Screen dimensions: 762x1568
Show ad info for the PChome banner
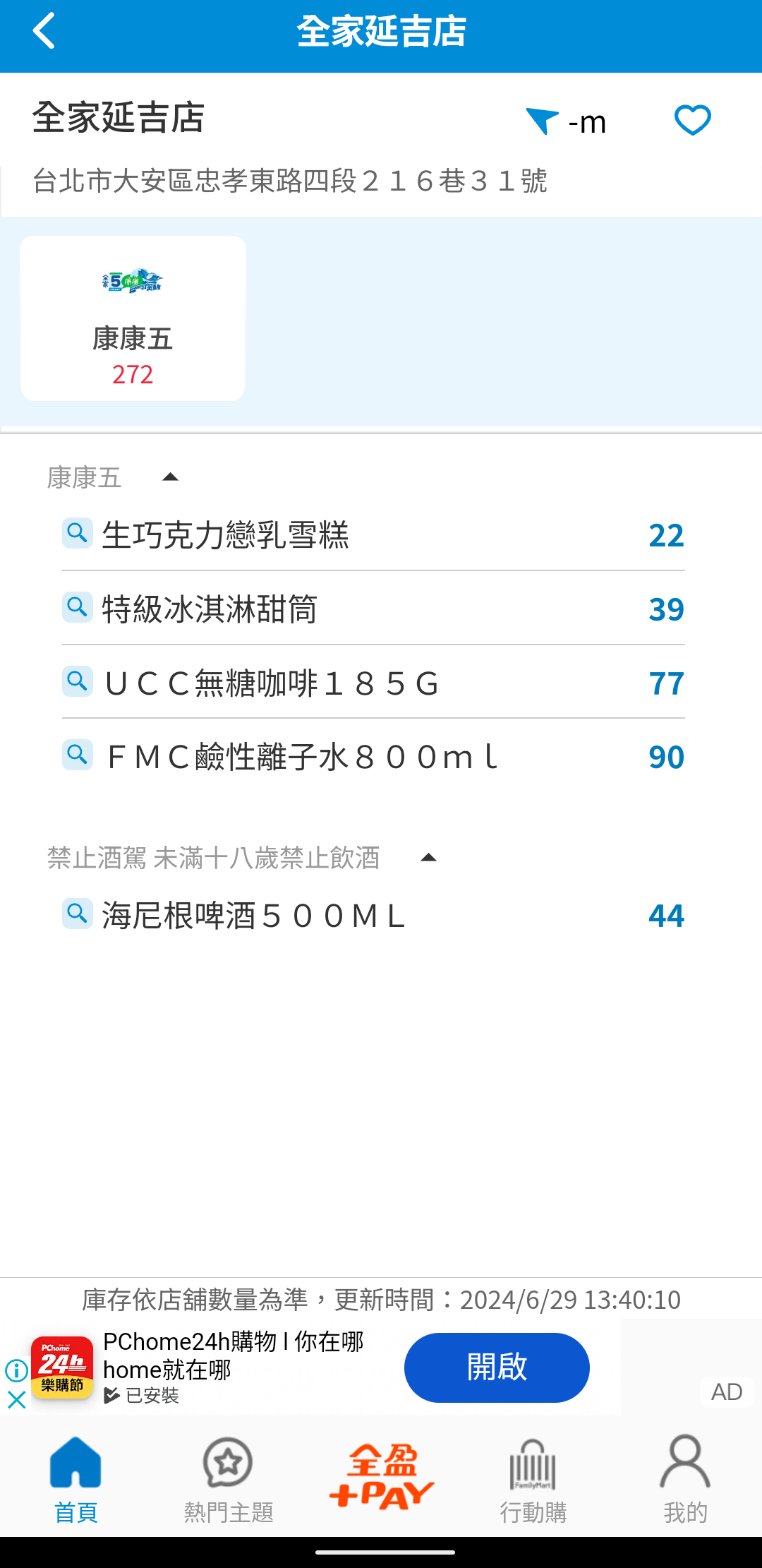(x=16, y=1371)
